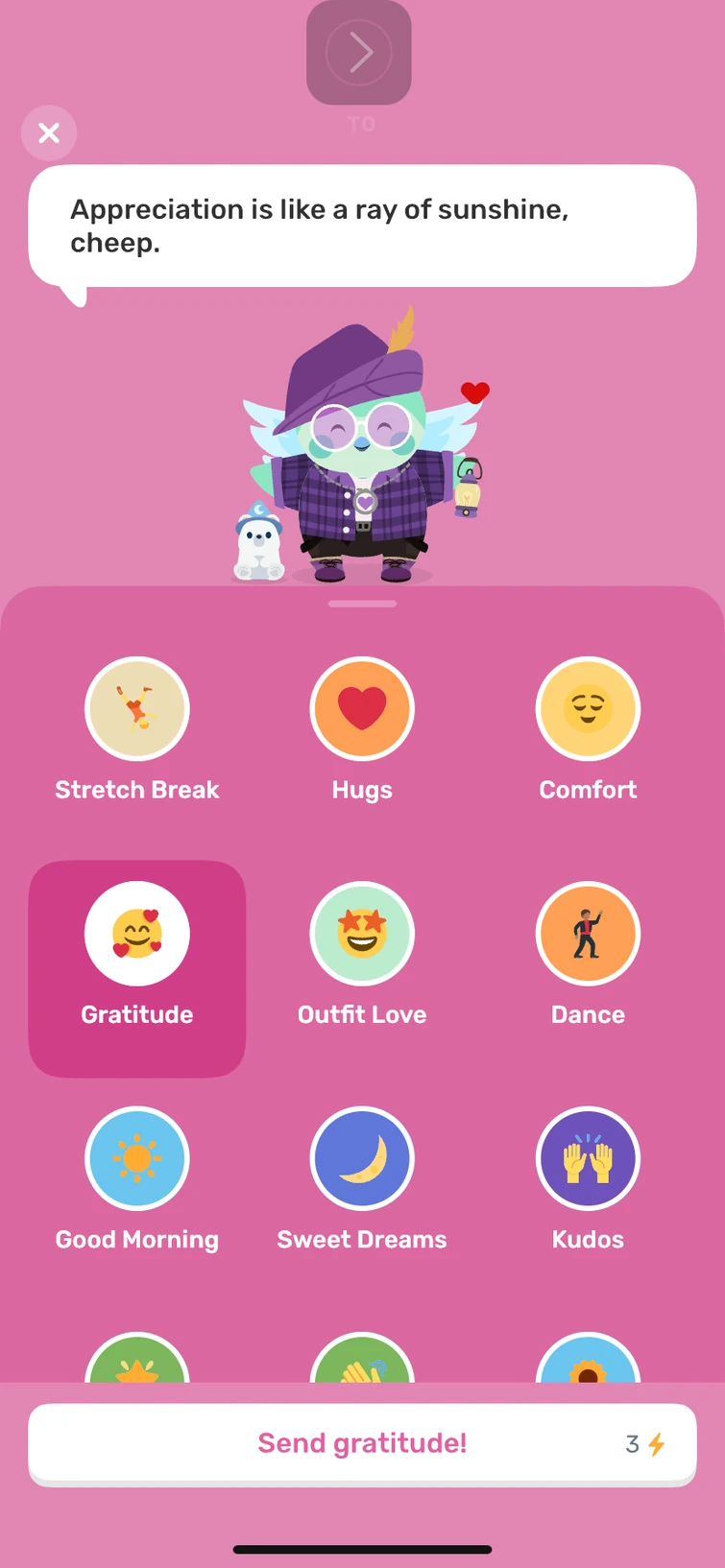Choose the Hugs heart icon
Screen dimensions: 725x1568
click(x=362, y=708)
